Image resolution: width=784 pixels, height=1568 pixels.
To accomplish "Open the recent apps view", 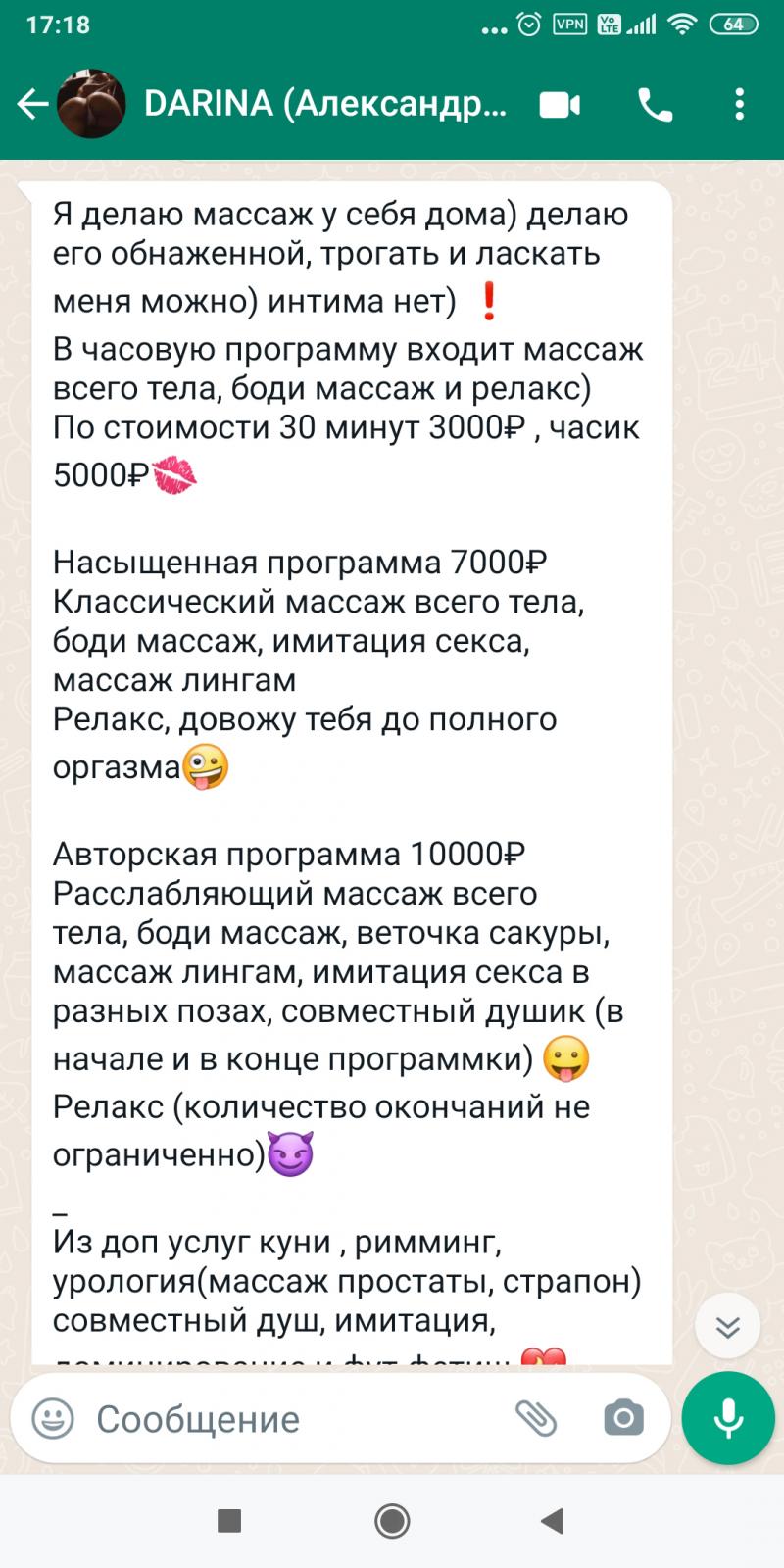I will [x=229, y=1521].
